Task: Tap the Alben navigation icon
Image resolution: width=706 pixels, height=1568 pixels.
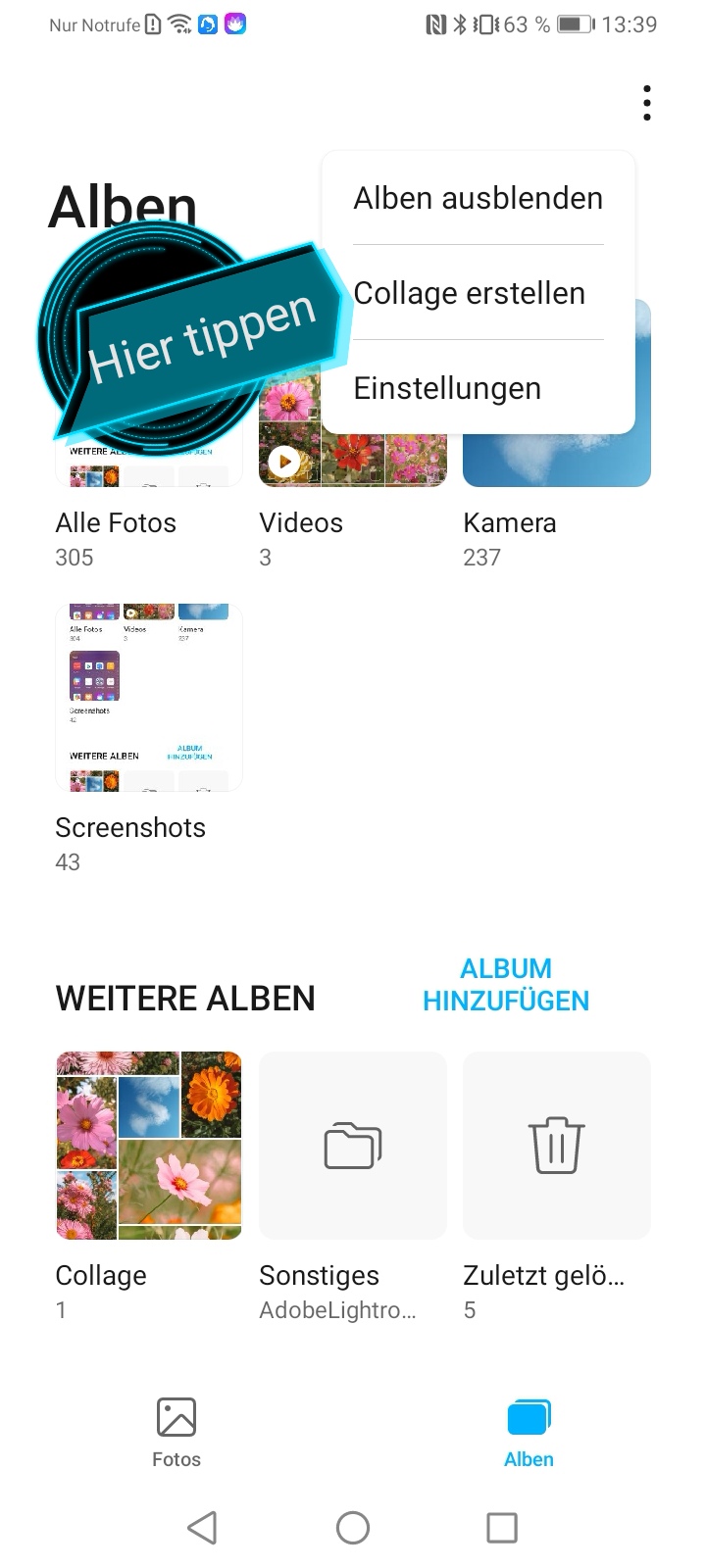Action: pyautogui.click(x=529, y=1415)
